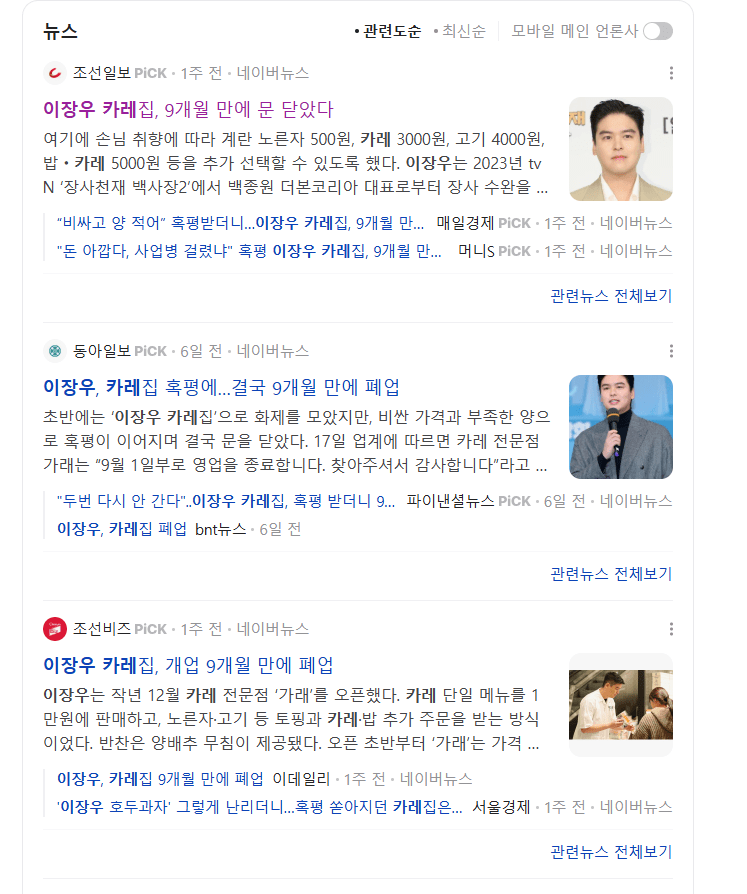
Task: Open the 조선일보 article's photo thumbnail
Action: pos(620,149)
